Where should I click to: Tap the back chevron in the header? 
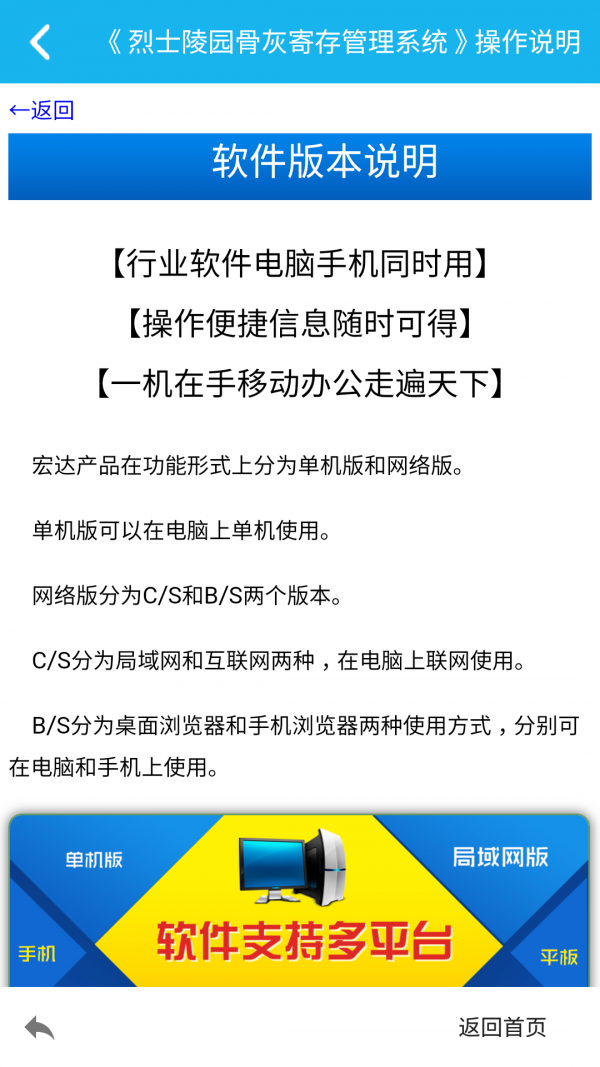click(40, 42)
